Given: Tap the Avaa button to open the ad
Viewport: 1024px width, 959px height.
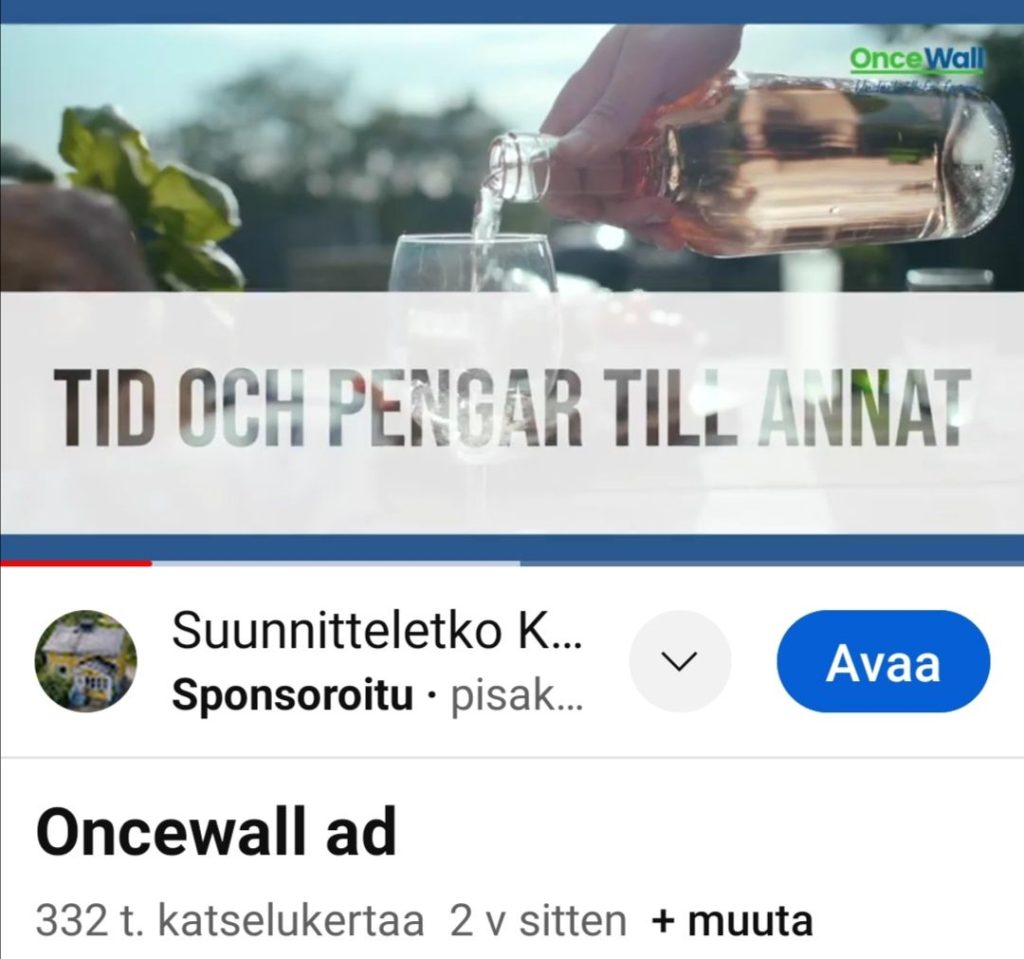Looking at the screenshot, I should [x=883, y=662].
